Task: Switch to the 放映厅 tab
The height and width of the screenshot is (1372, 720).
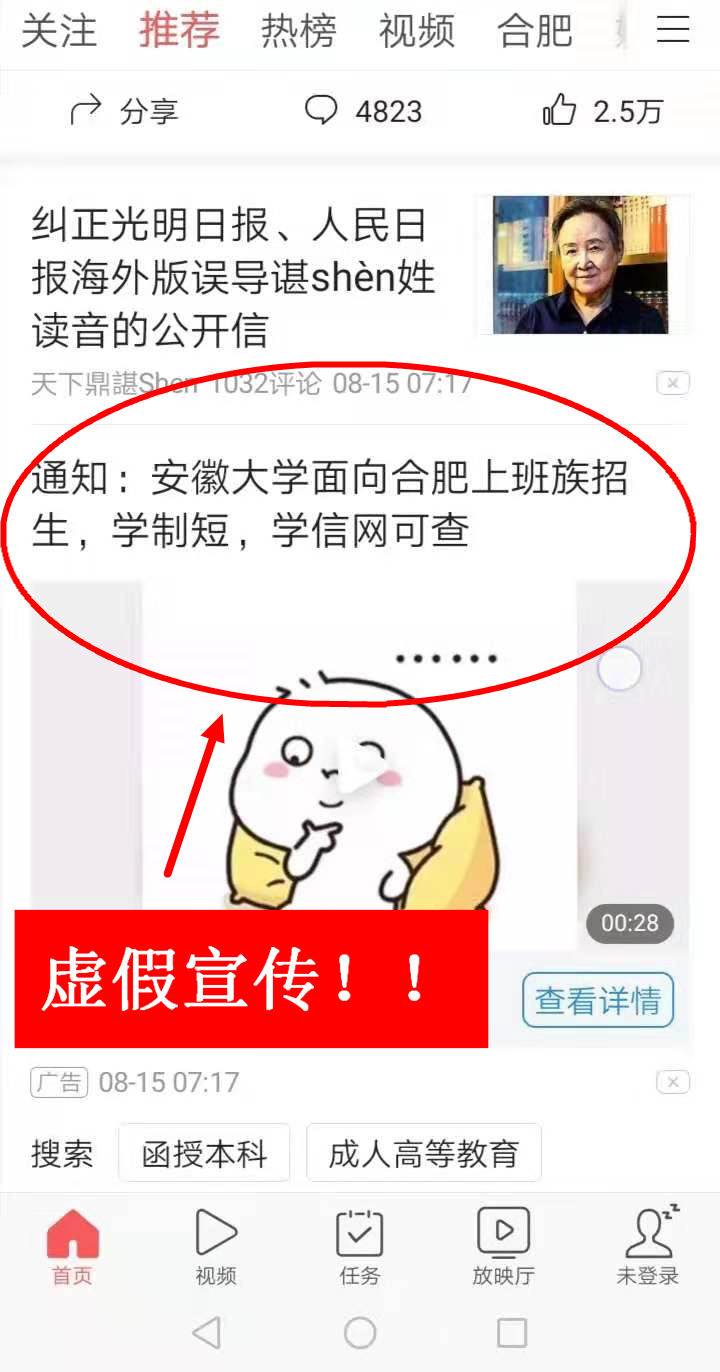Action: [503, 1246]
